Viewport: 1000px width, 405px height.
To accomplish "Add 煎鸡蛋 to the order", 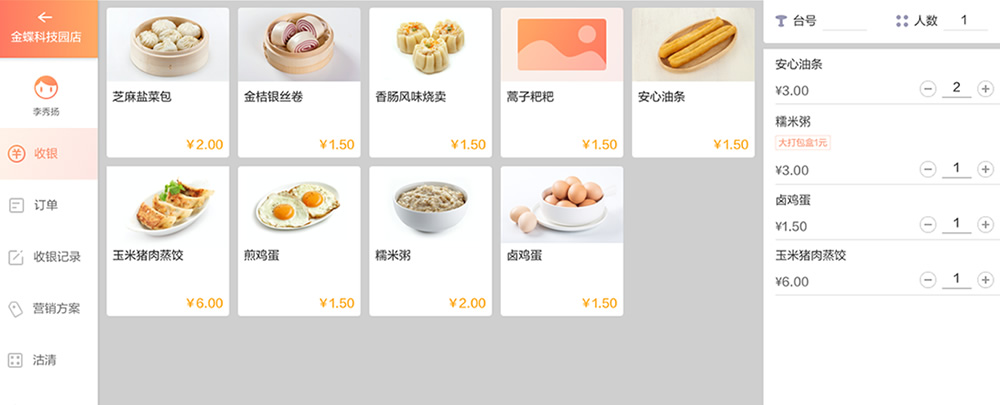I will (x=299, y=240).
